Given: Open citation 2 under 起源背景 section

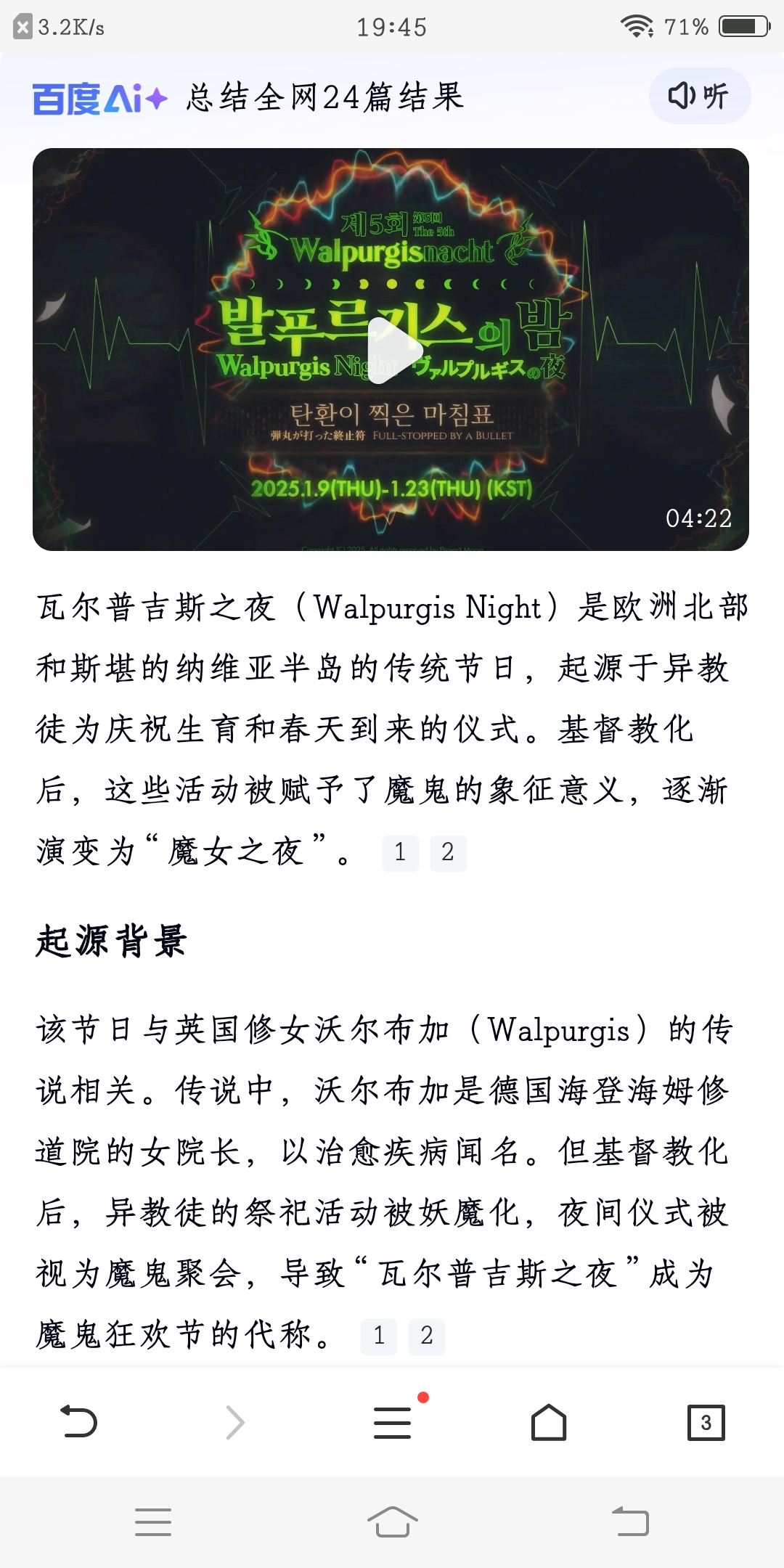Looking at the screenshot, I should 427,1336.
